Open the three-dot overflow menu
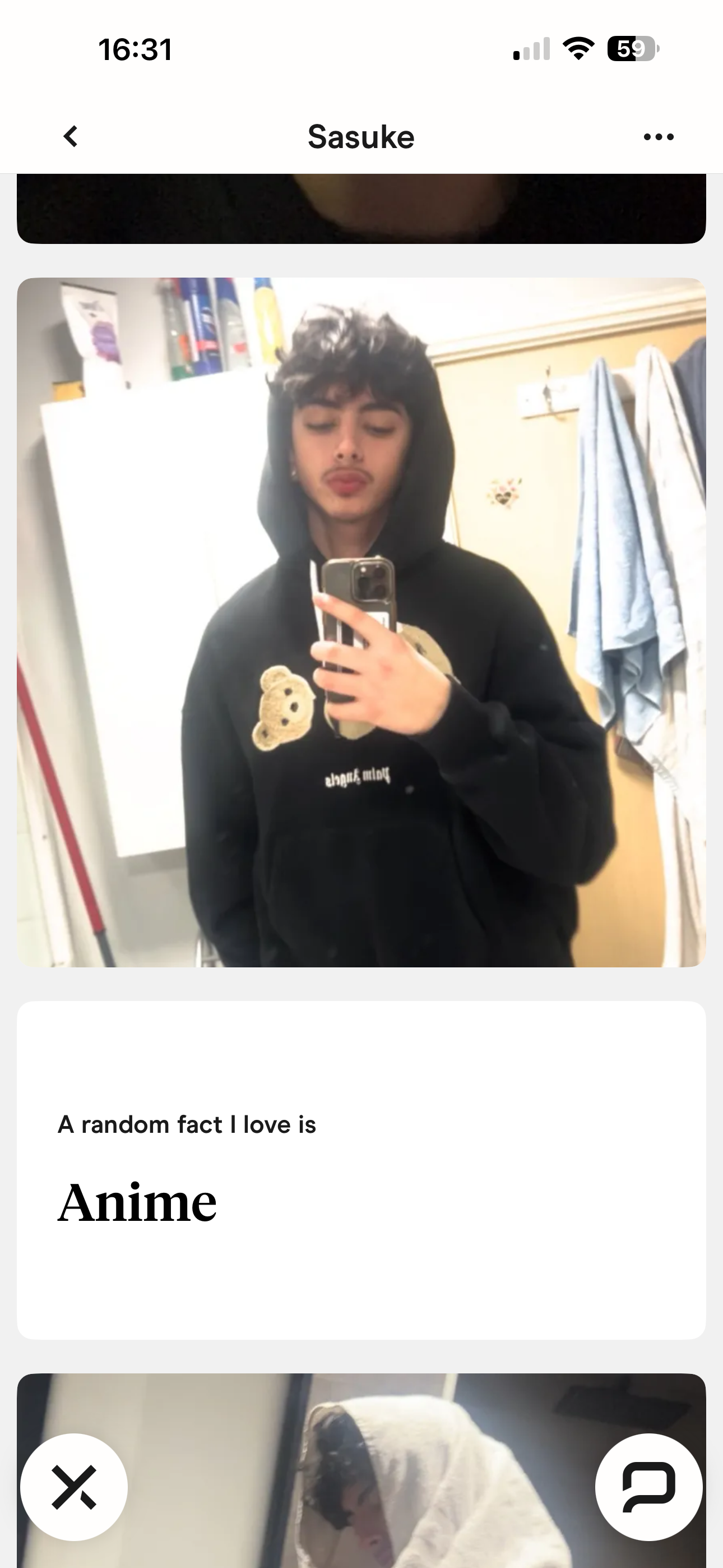Image resolution: width=723 pixels, height=1568 pixels. [x=659, y=137]
